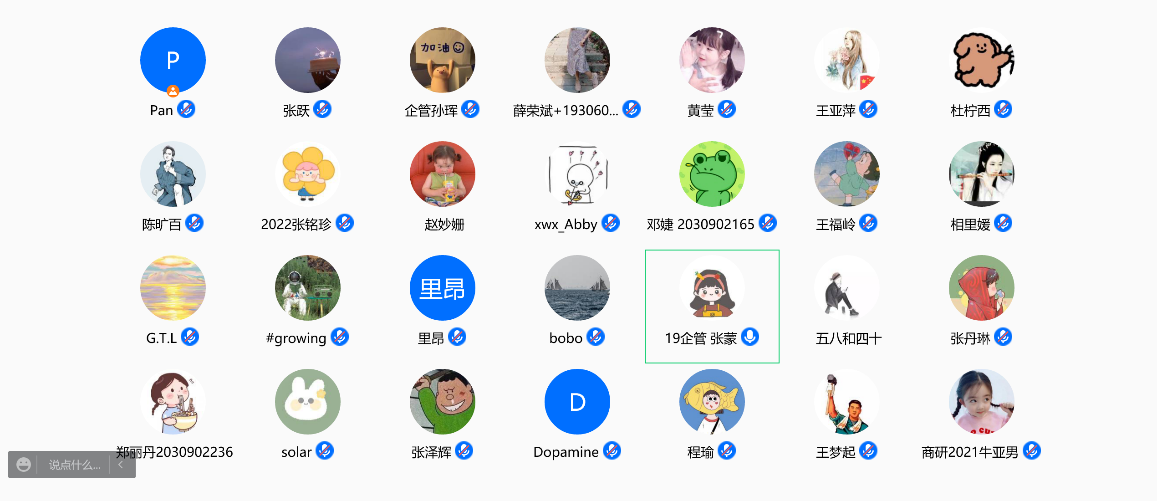Open 程瑜's participant tile

pyautogui.click(x=712, y=402)
